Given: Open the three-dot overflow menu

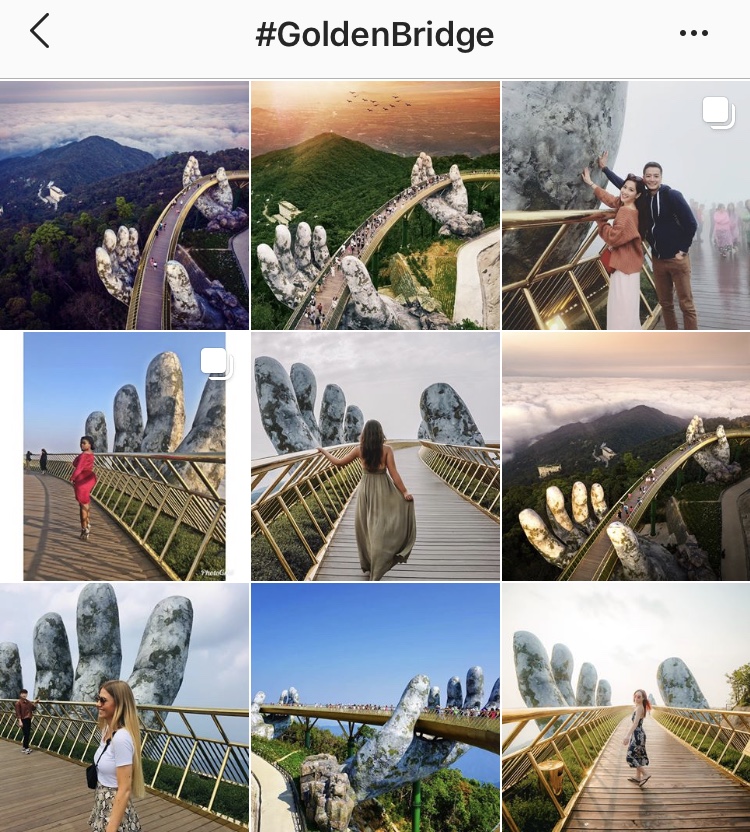Looking at the screenshot, I should 693,34.
